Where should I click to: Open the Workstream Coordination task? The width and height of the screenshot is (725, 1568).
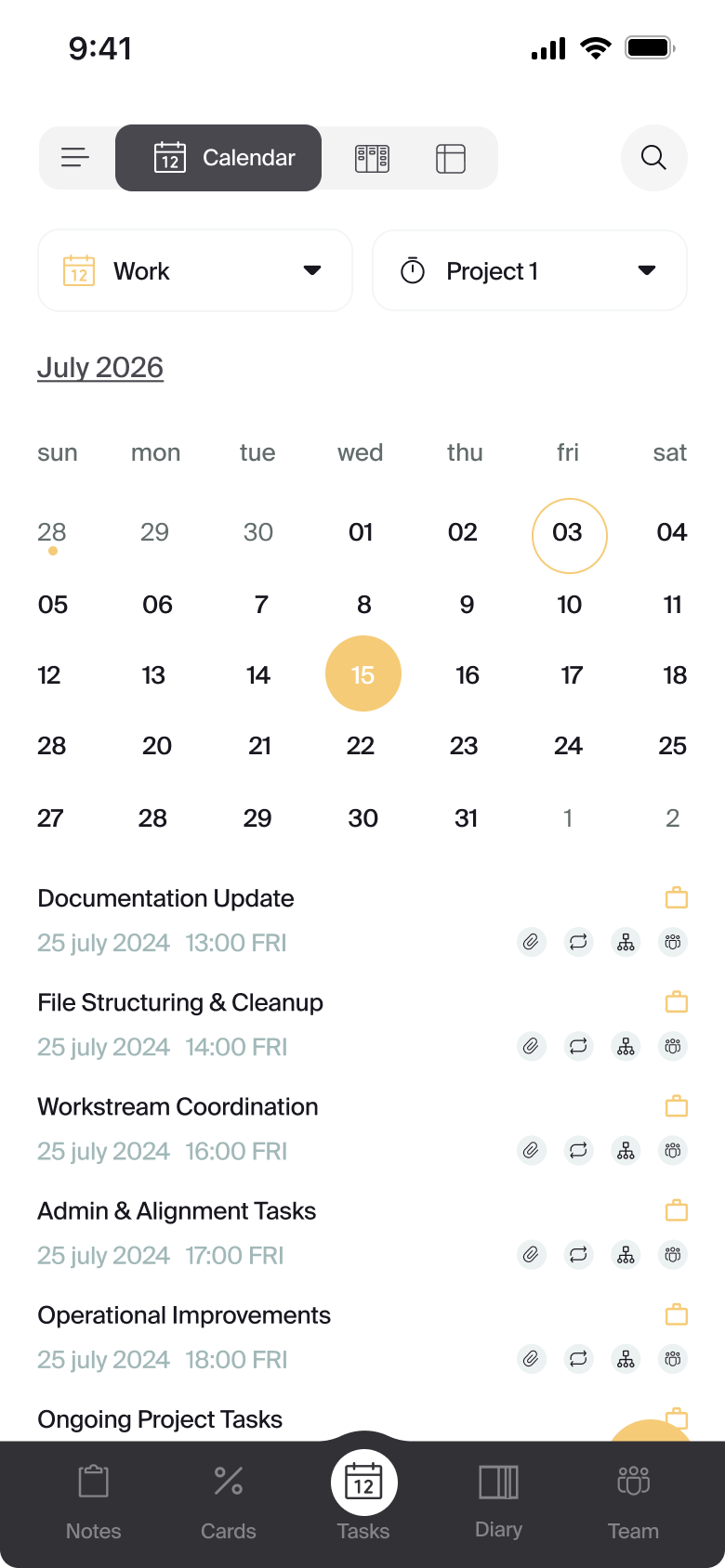coord(178,1106)
